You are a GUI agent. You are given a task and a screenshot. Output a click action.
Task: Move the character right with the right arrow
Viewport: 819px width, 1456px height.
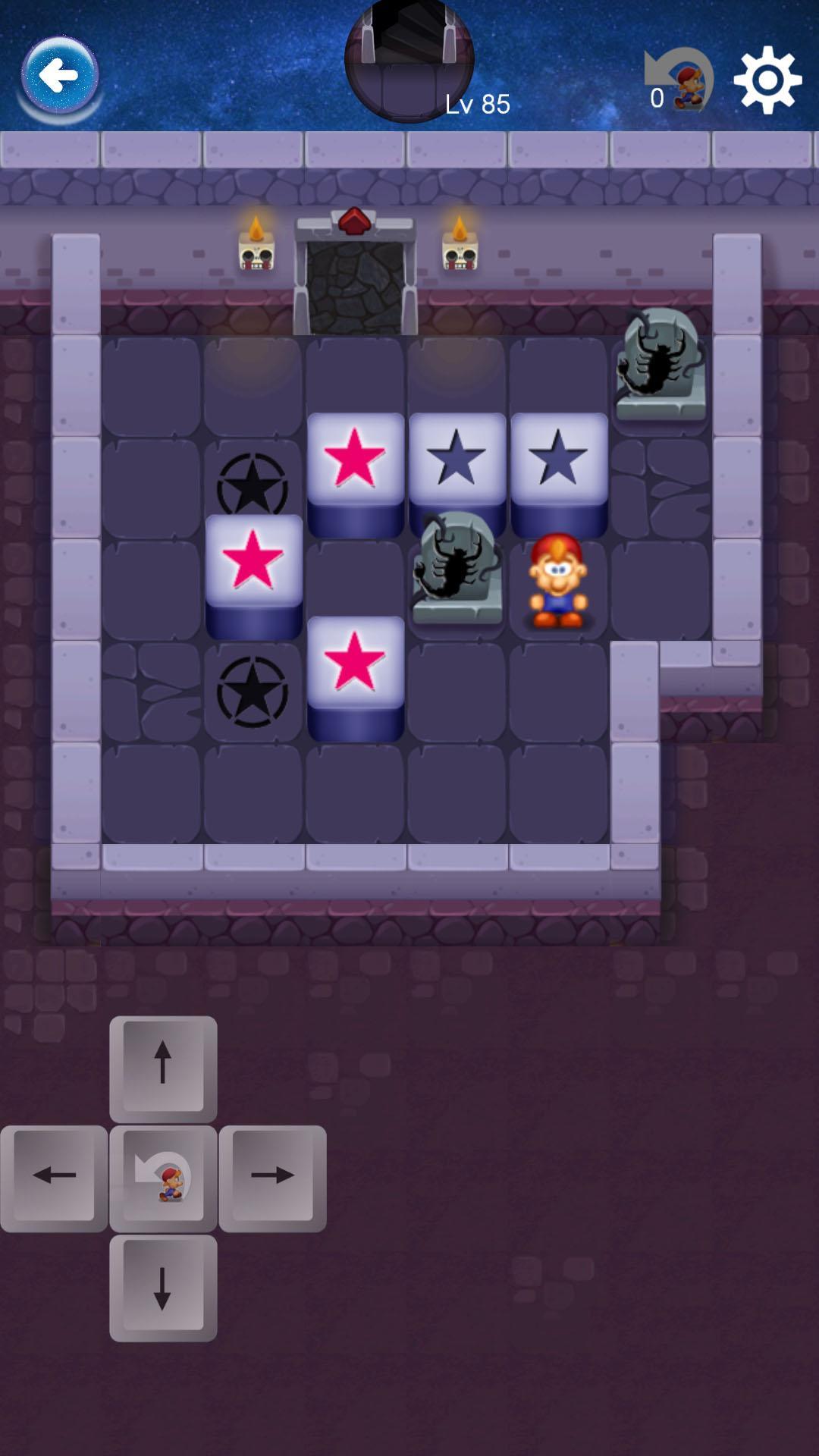coord(272,1178)
